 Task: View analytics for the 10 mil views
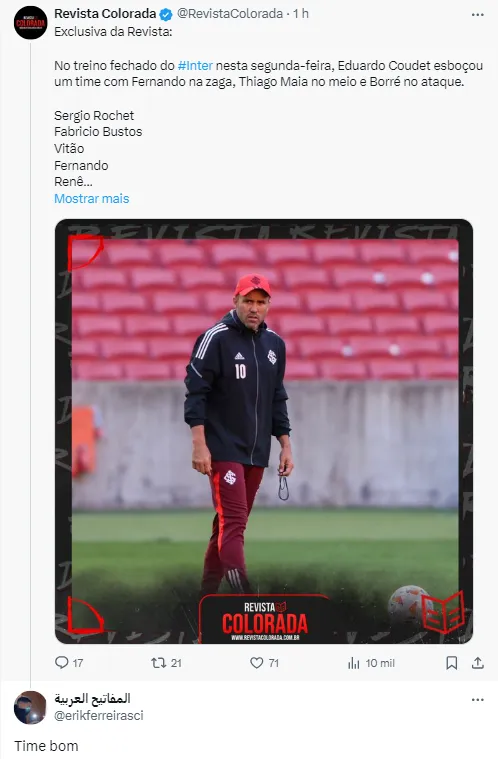point(371,663)
